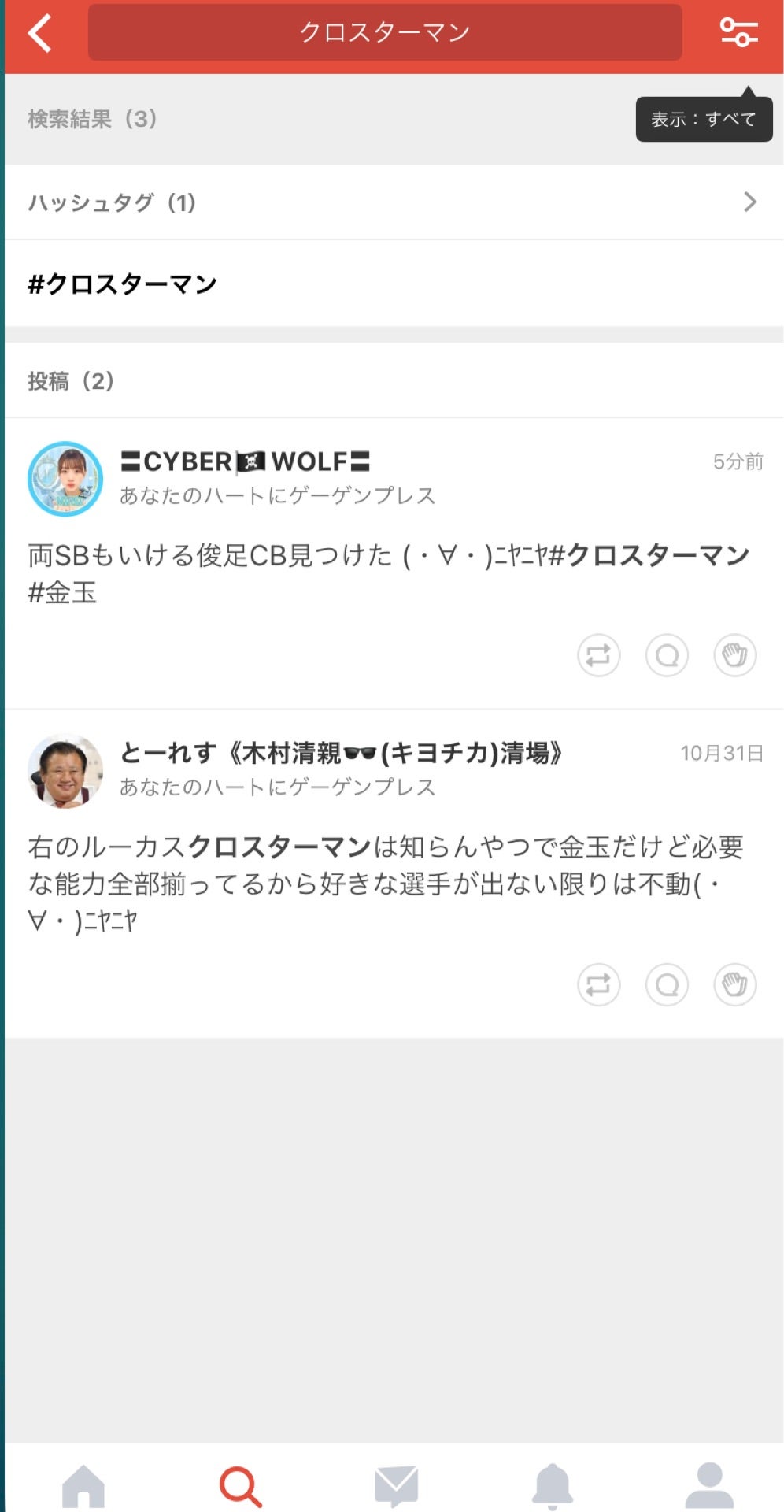Toggle the clap reaction on とーれす's post

pyautogui.click(x=734, y=985)
